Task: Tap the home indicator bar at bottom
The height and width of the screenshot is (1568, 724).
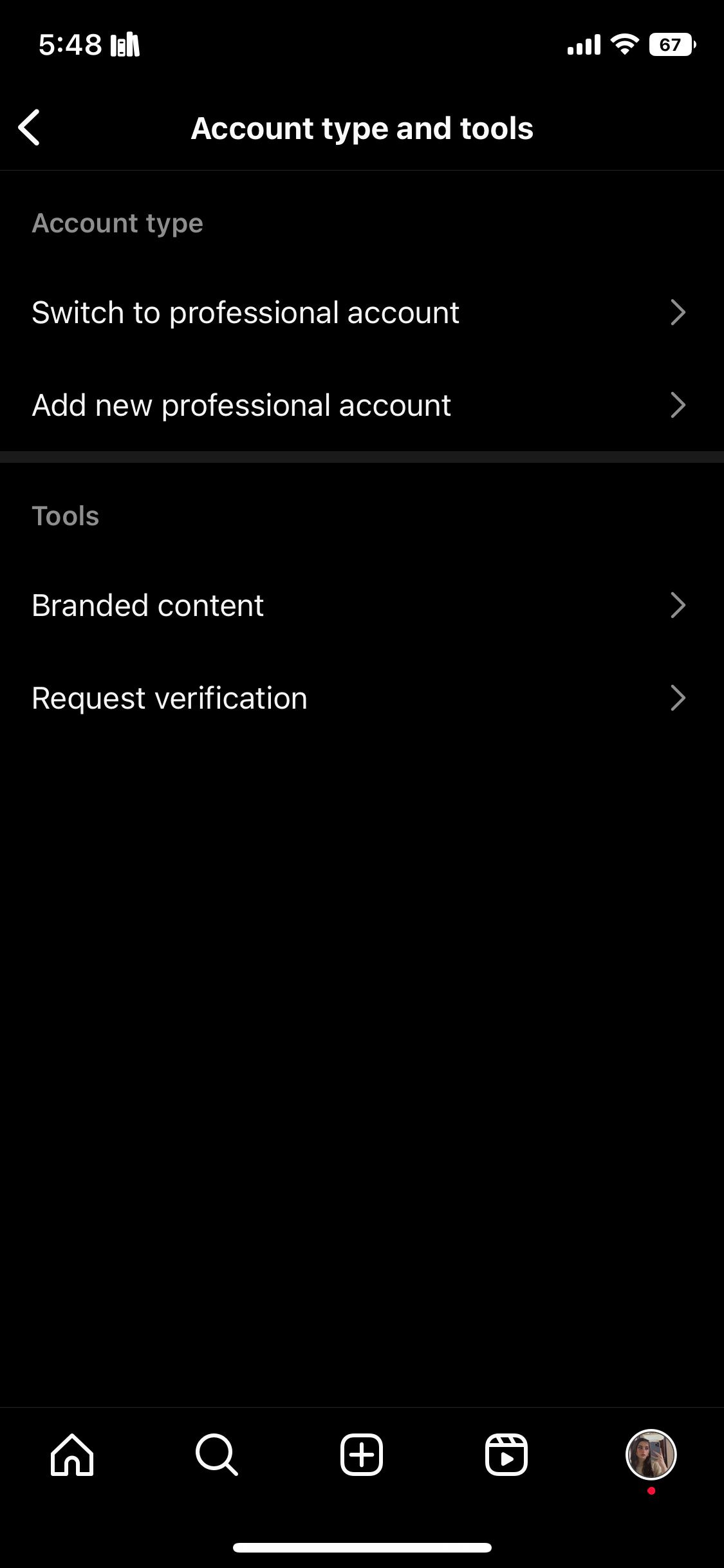Action: point(362,1547)
